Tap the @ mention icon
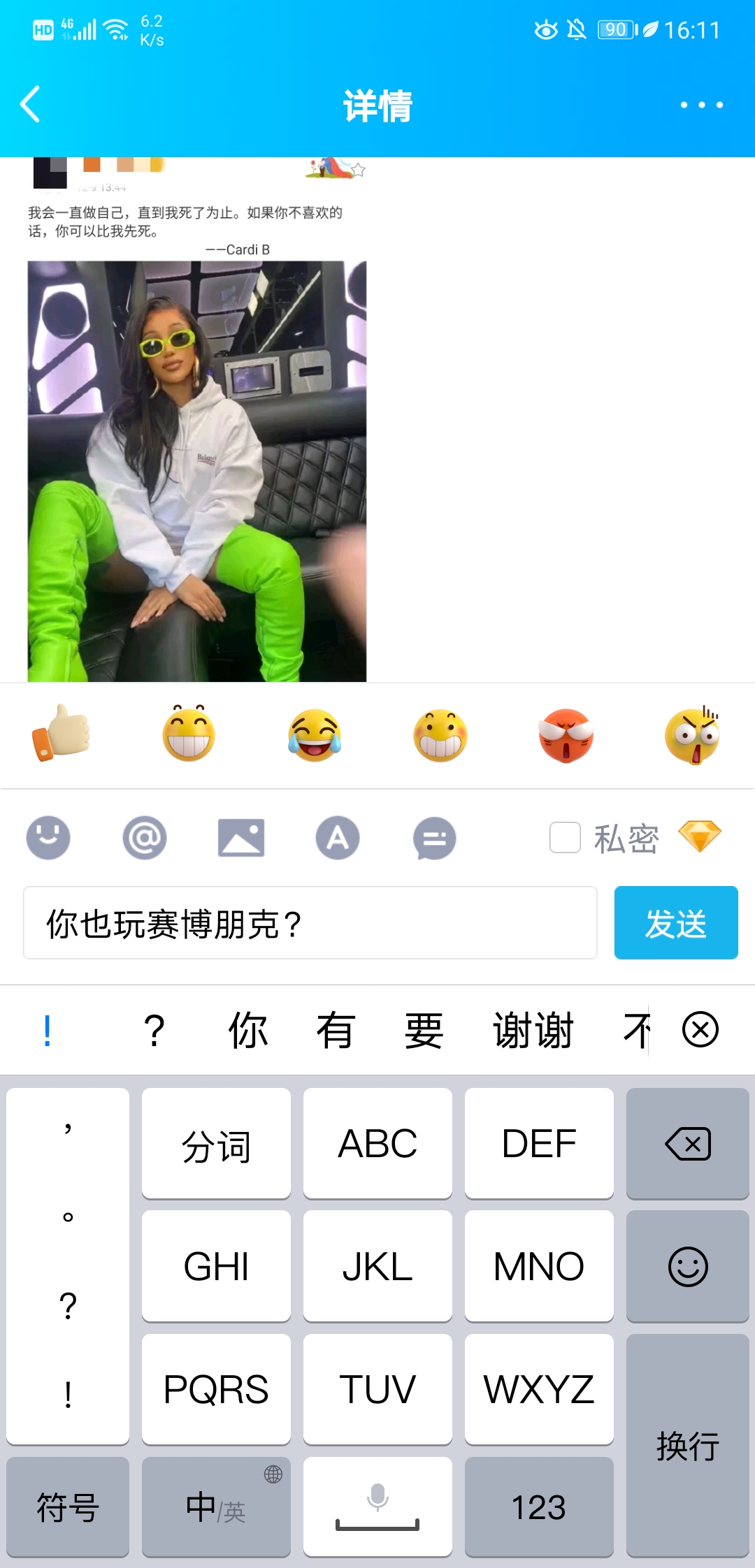 [x=144, y=837]
